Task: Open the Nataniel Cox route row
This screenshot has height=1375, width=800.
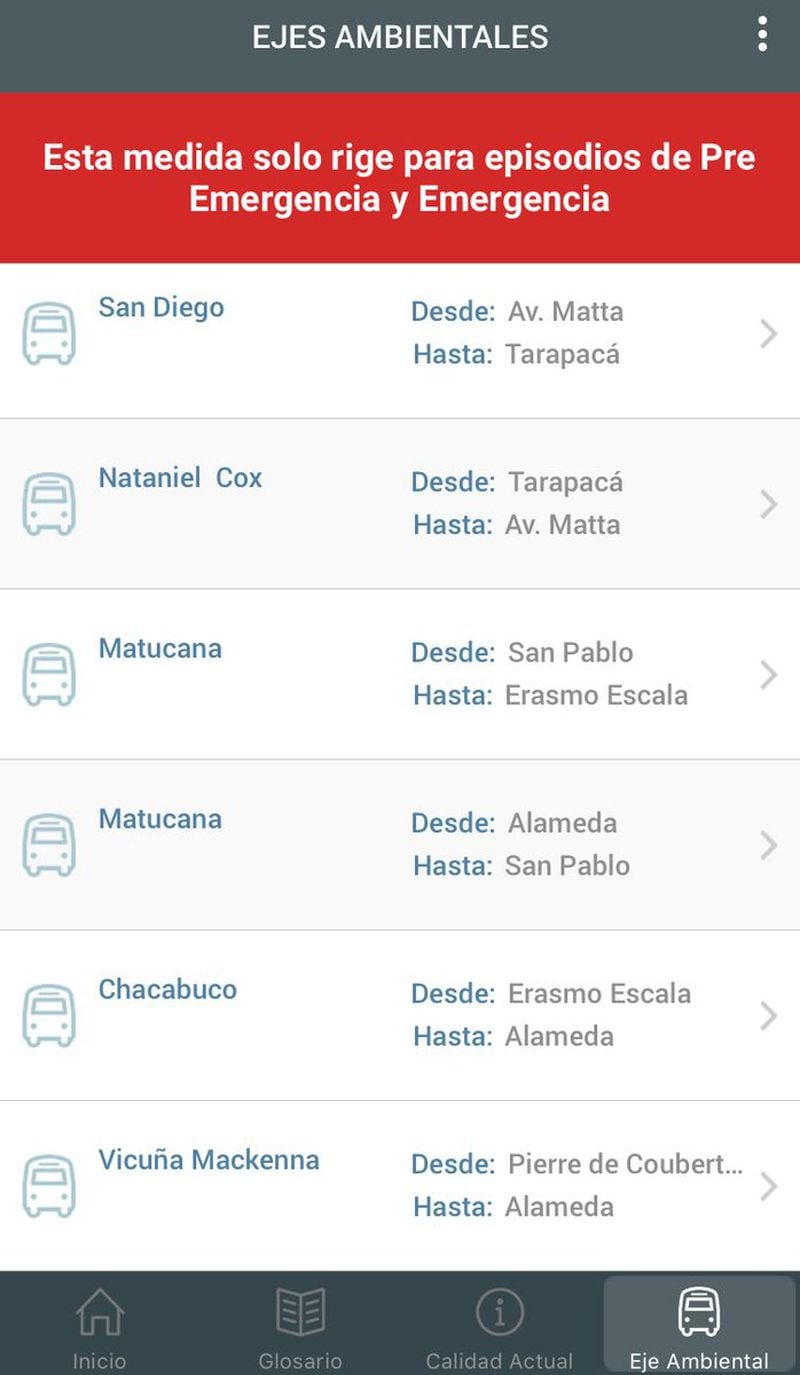Action: (x=400, y=504)
